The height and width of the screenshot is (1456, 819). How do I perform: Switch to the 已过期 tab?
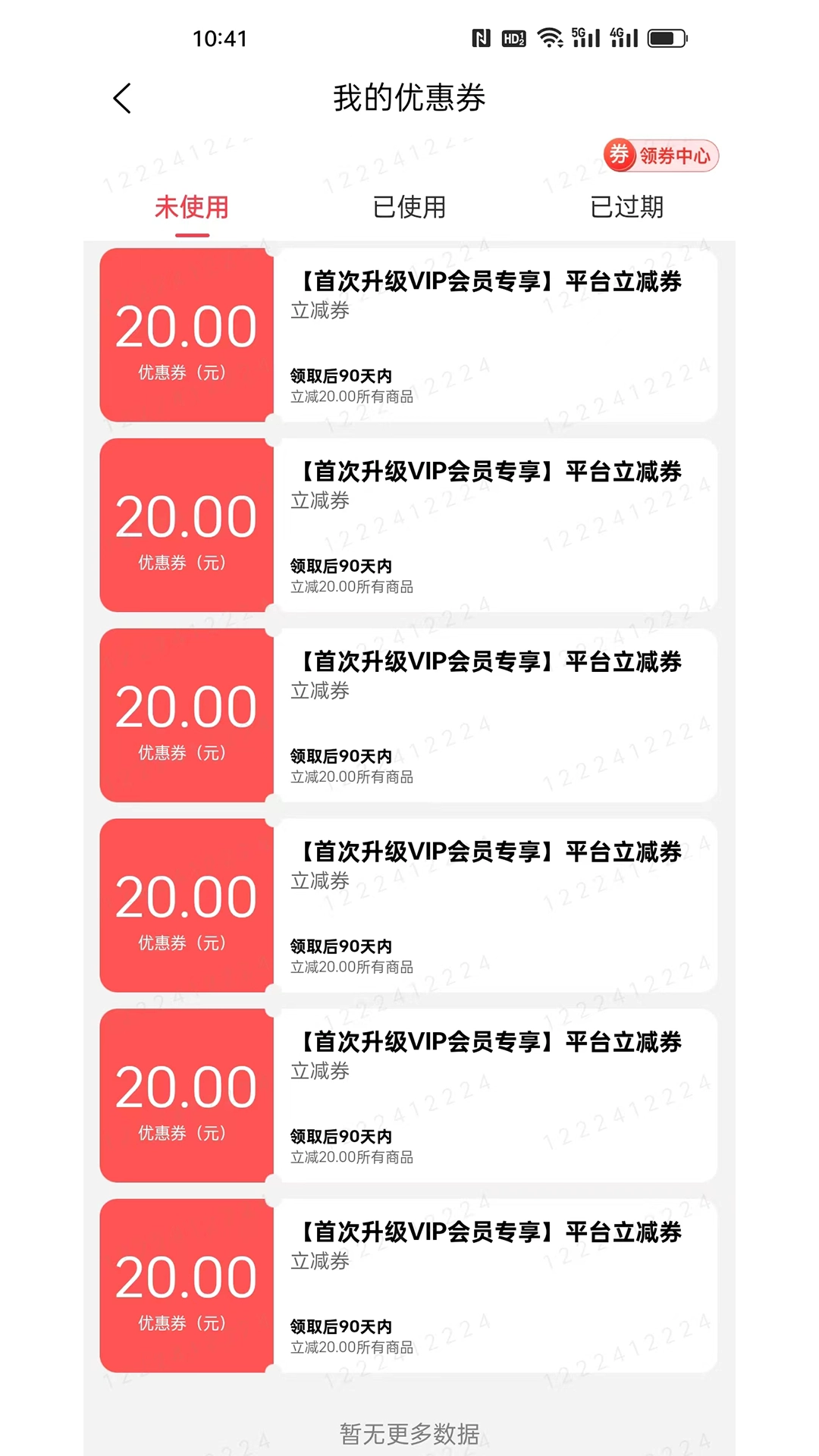[x=628, y=207]
